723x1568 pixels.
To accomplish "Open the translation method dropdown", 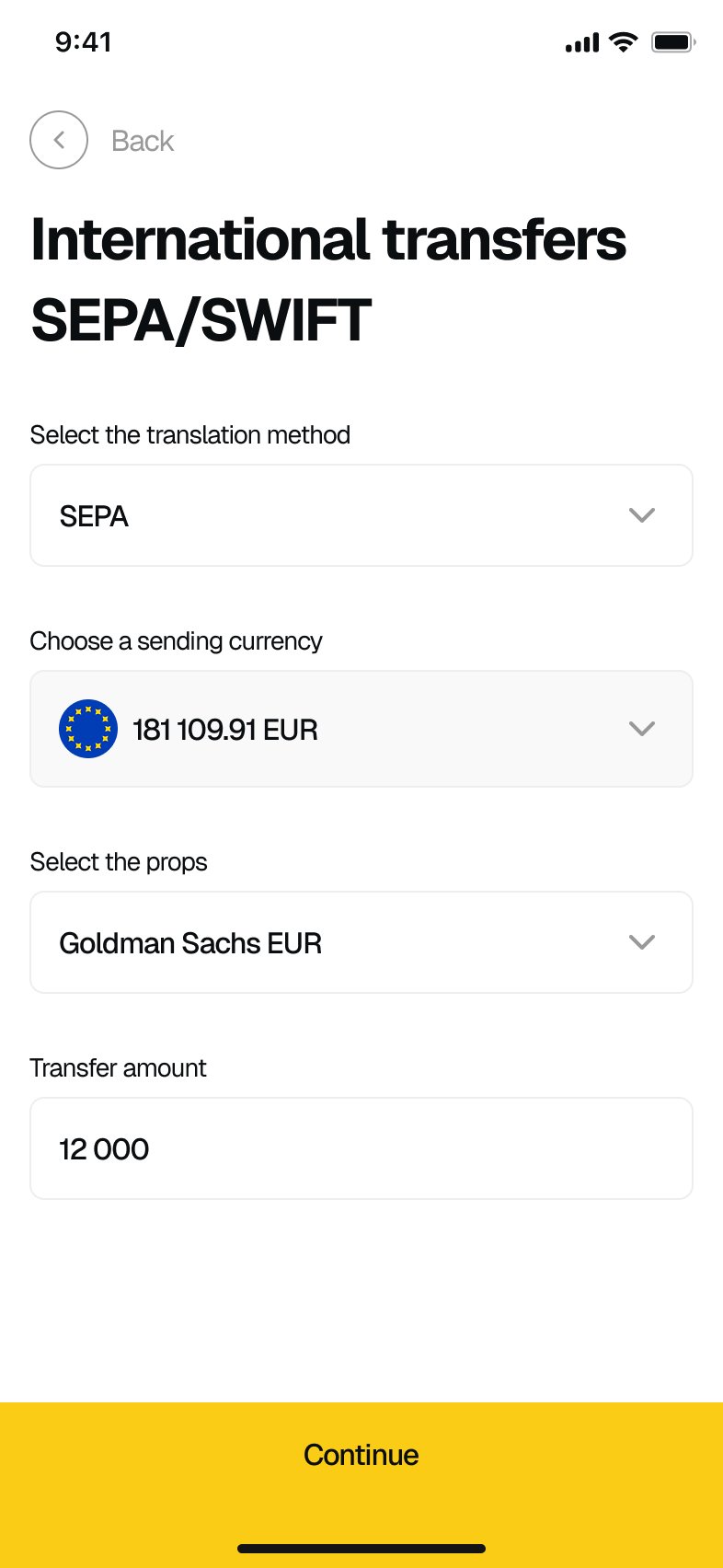I will (361, 515).
